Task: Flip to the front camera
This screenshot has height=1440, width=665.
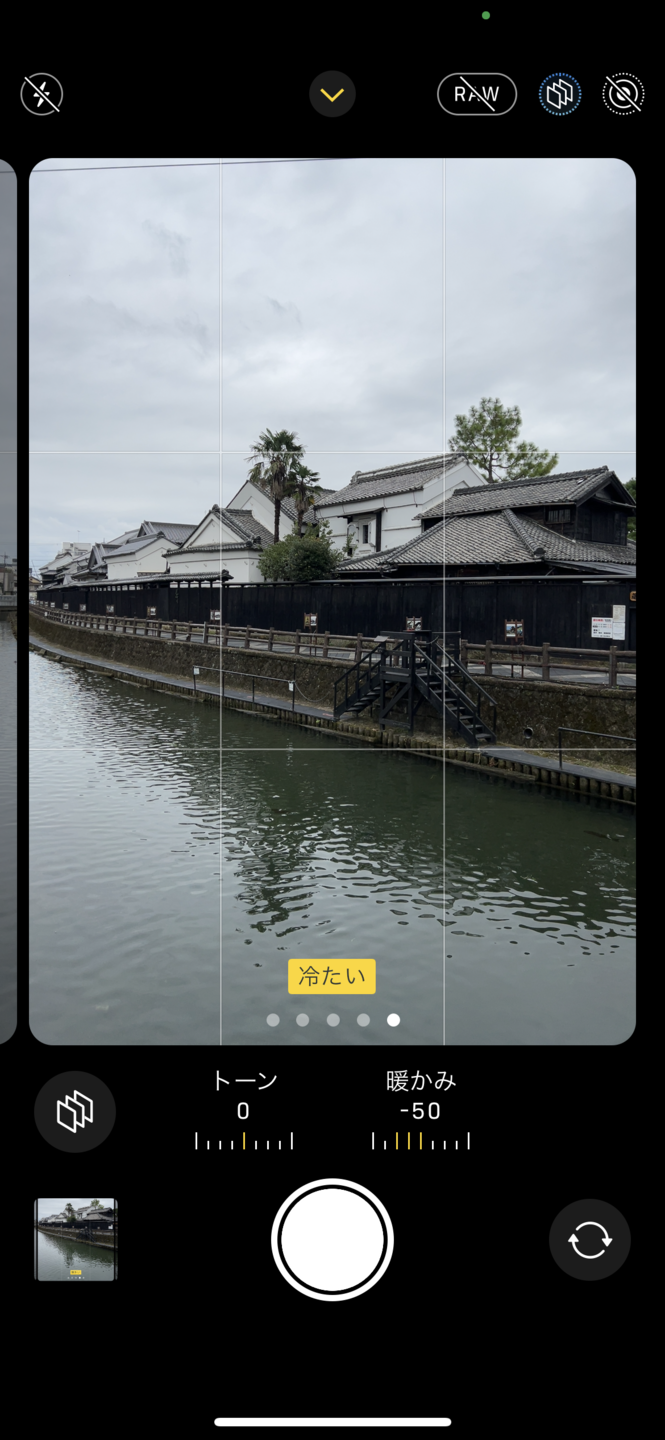Action: 589,1240
